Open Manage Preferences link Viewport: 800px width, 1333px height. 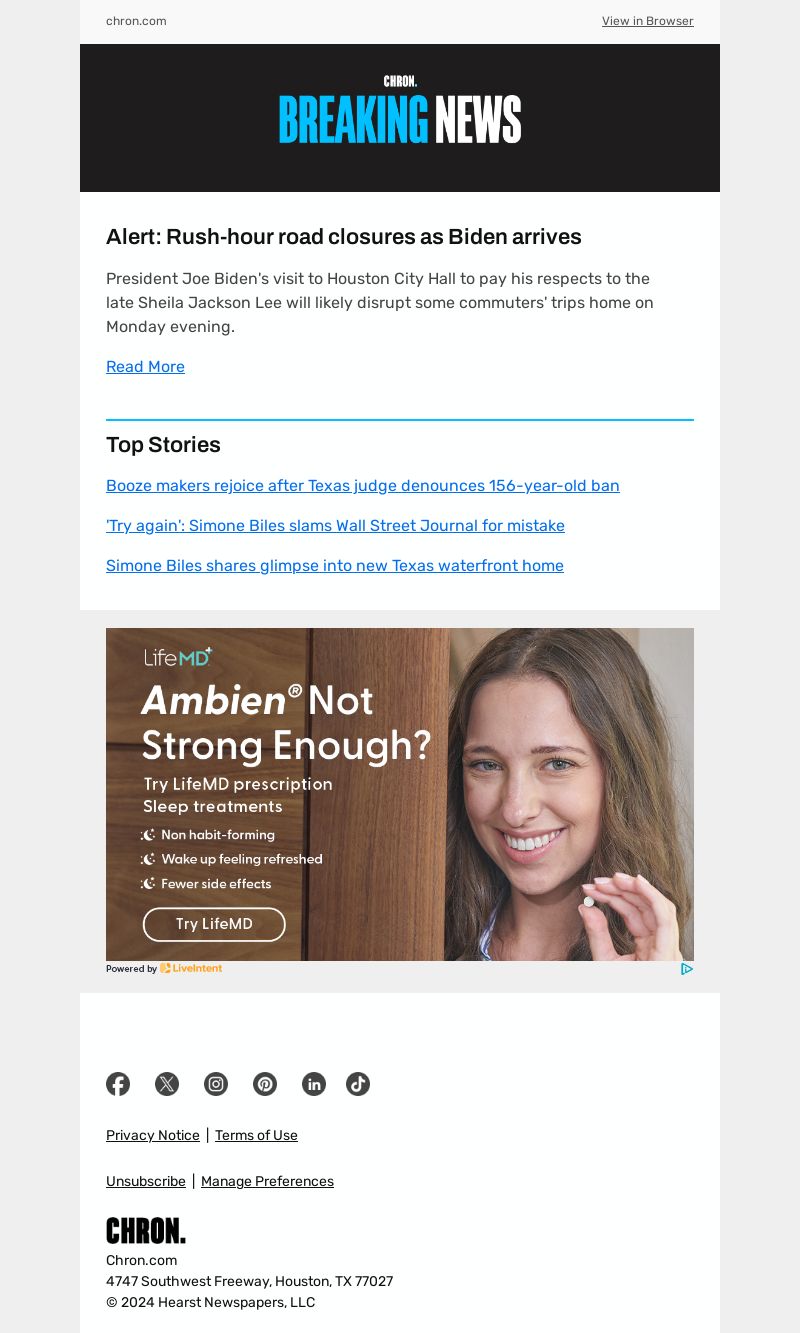coord(267,1181)
